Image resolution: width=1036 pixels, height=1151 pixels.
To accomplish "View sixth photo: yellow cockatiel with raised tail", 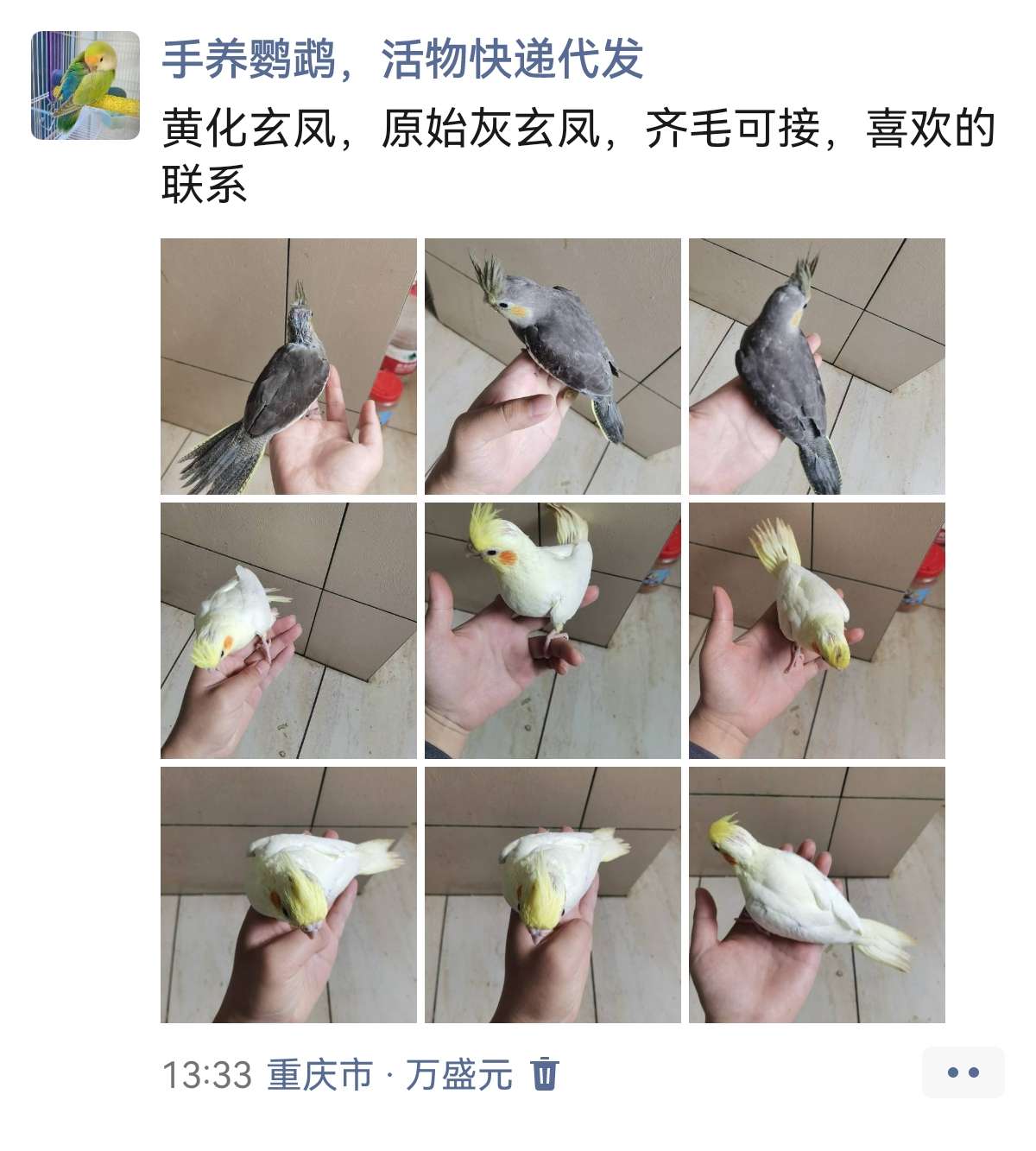I will tap(817, 630).
